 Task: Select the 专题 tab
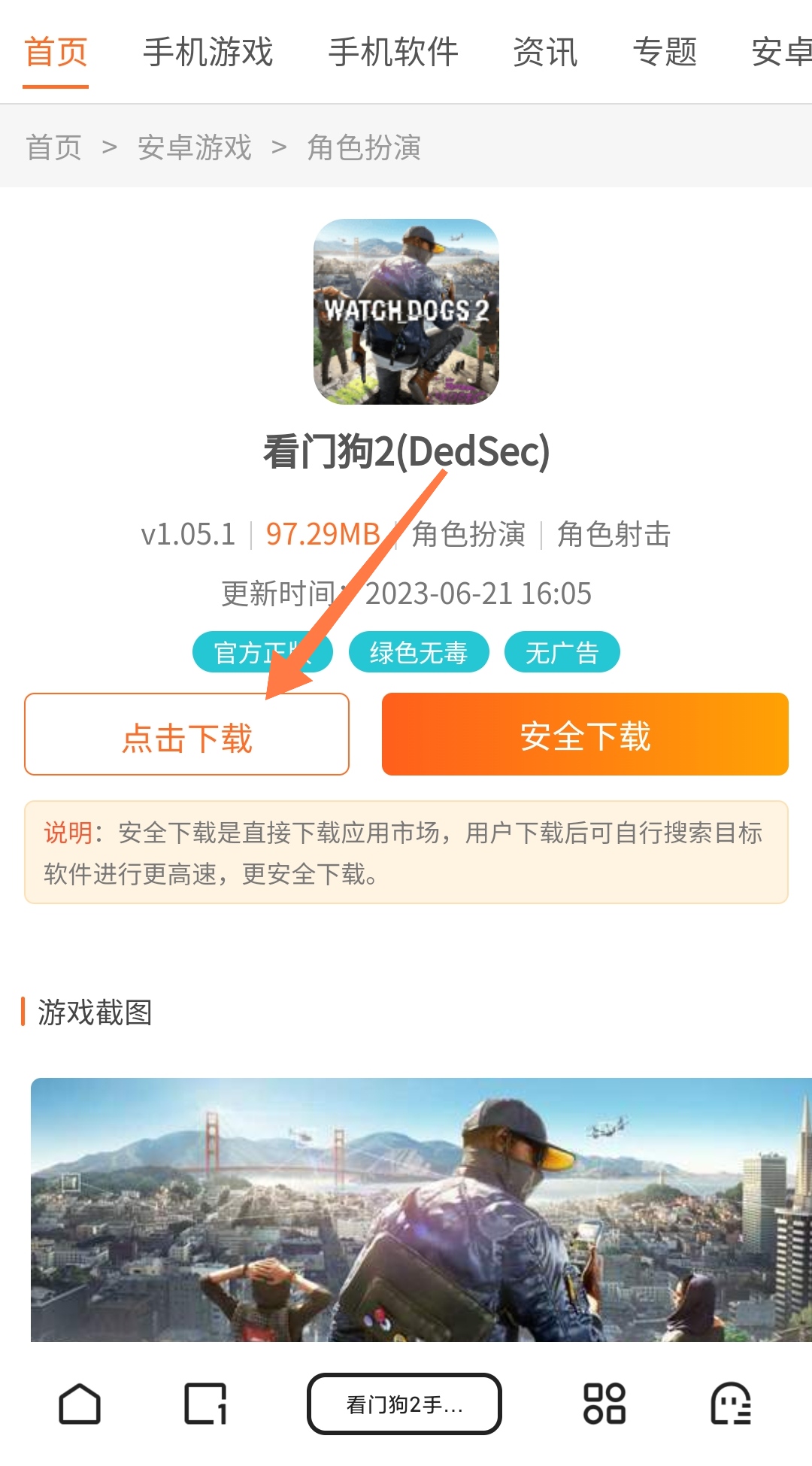point(665,53)
